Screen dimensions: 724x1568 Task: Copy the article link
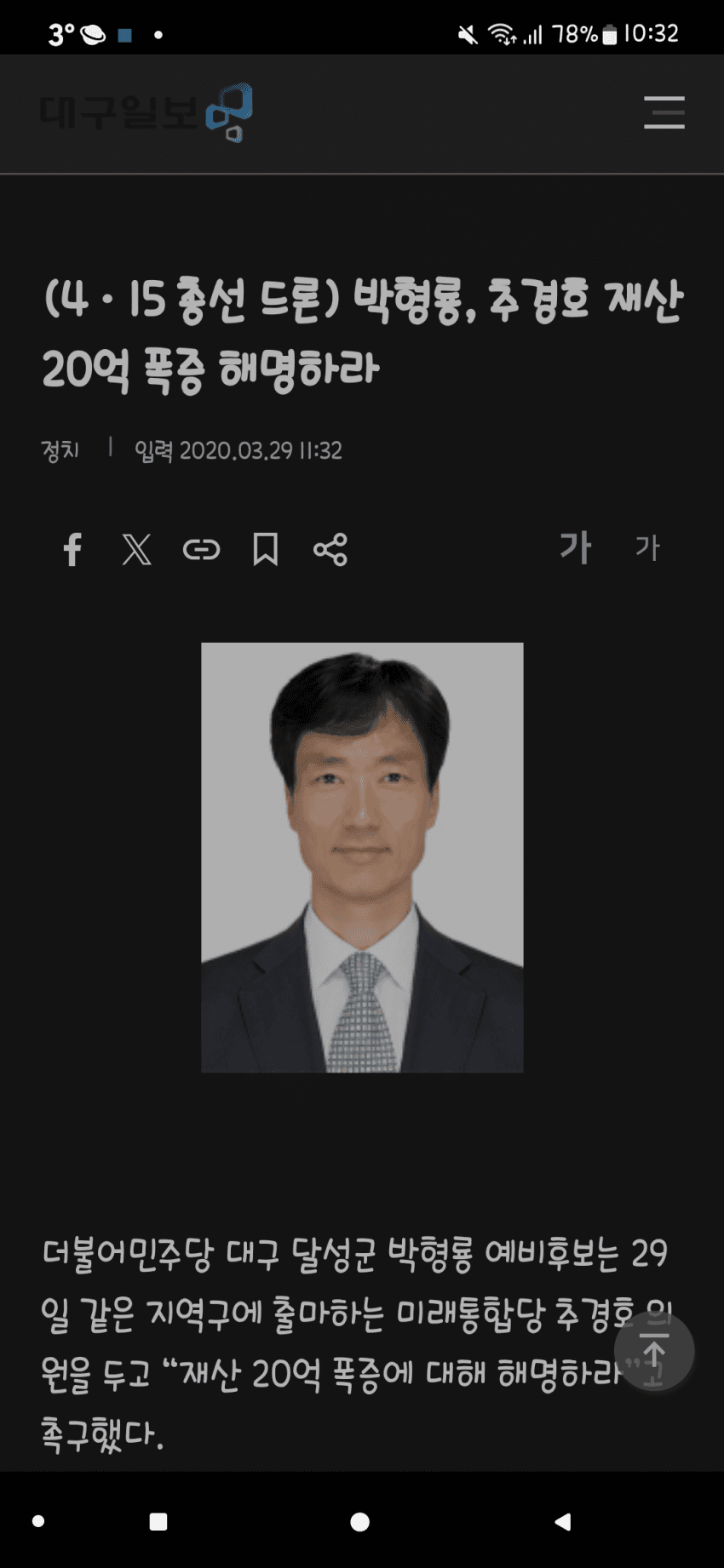click(x=201, y=549)
